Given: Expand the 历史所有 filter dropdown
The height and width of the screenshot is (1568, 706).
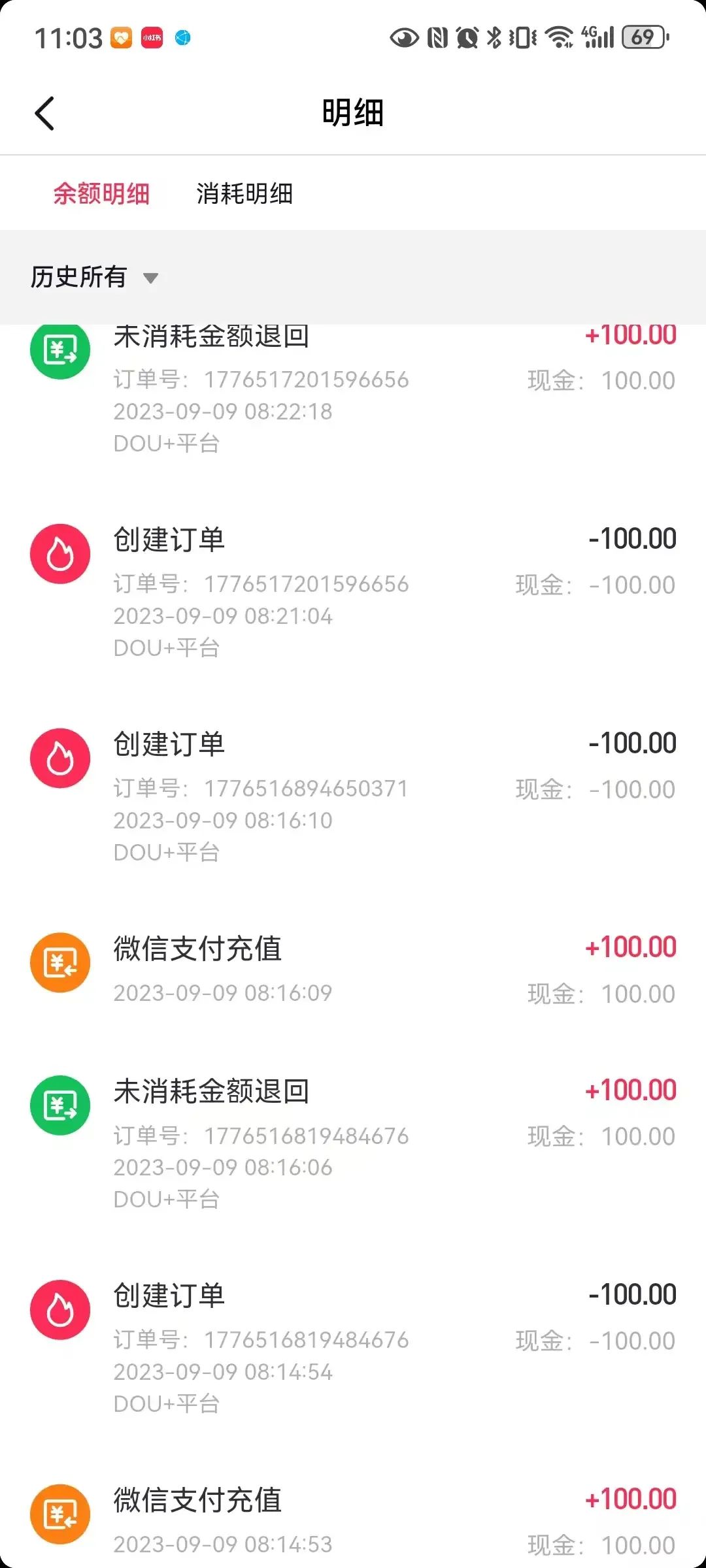Looking at the screenshot, I should tap(95, 277).
